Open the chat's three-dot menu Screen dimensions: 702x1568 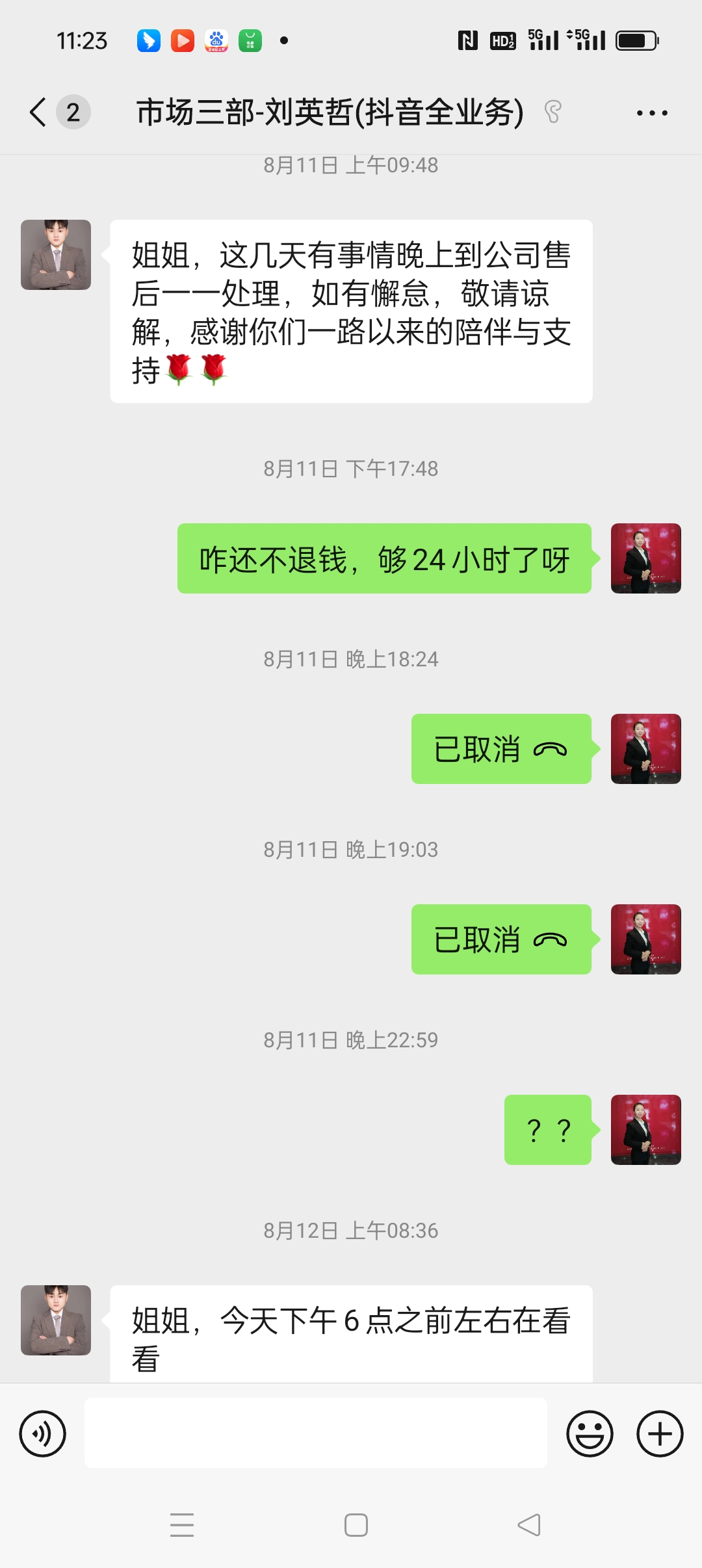click(651, 113)
